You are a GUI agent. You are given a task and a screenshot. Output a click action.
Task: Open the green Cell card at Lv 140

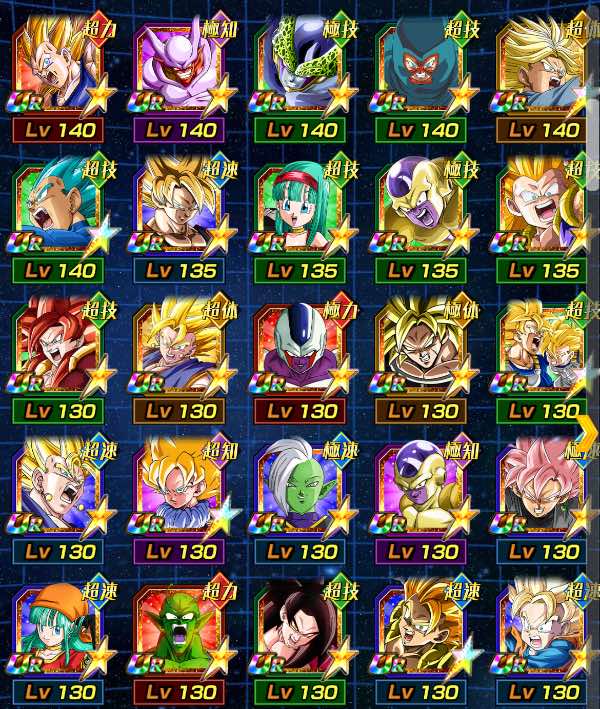[x=302, y=72]
